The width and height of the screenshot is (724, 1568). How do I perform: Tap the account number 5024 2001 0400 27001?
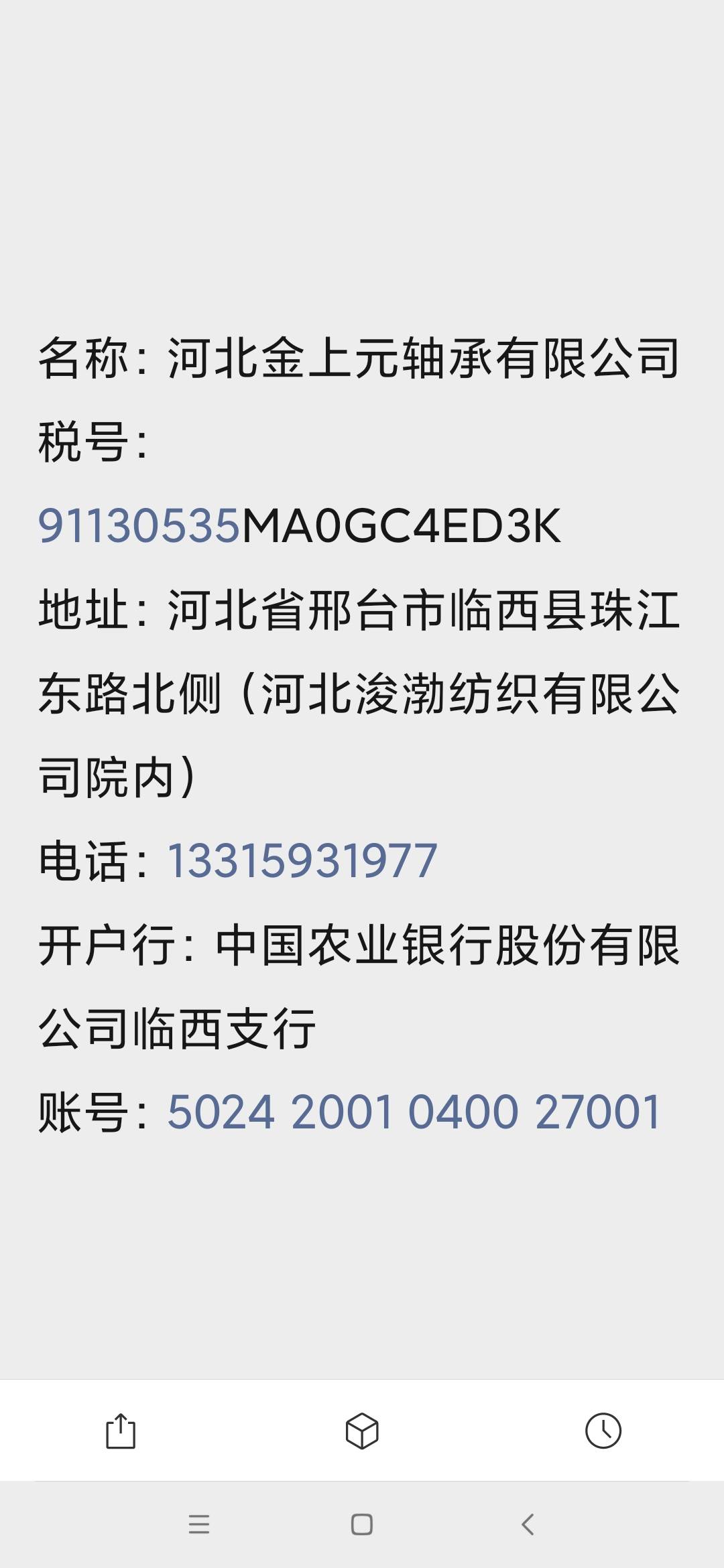click(x=414, y=1112)
